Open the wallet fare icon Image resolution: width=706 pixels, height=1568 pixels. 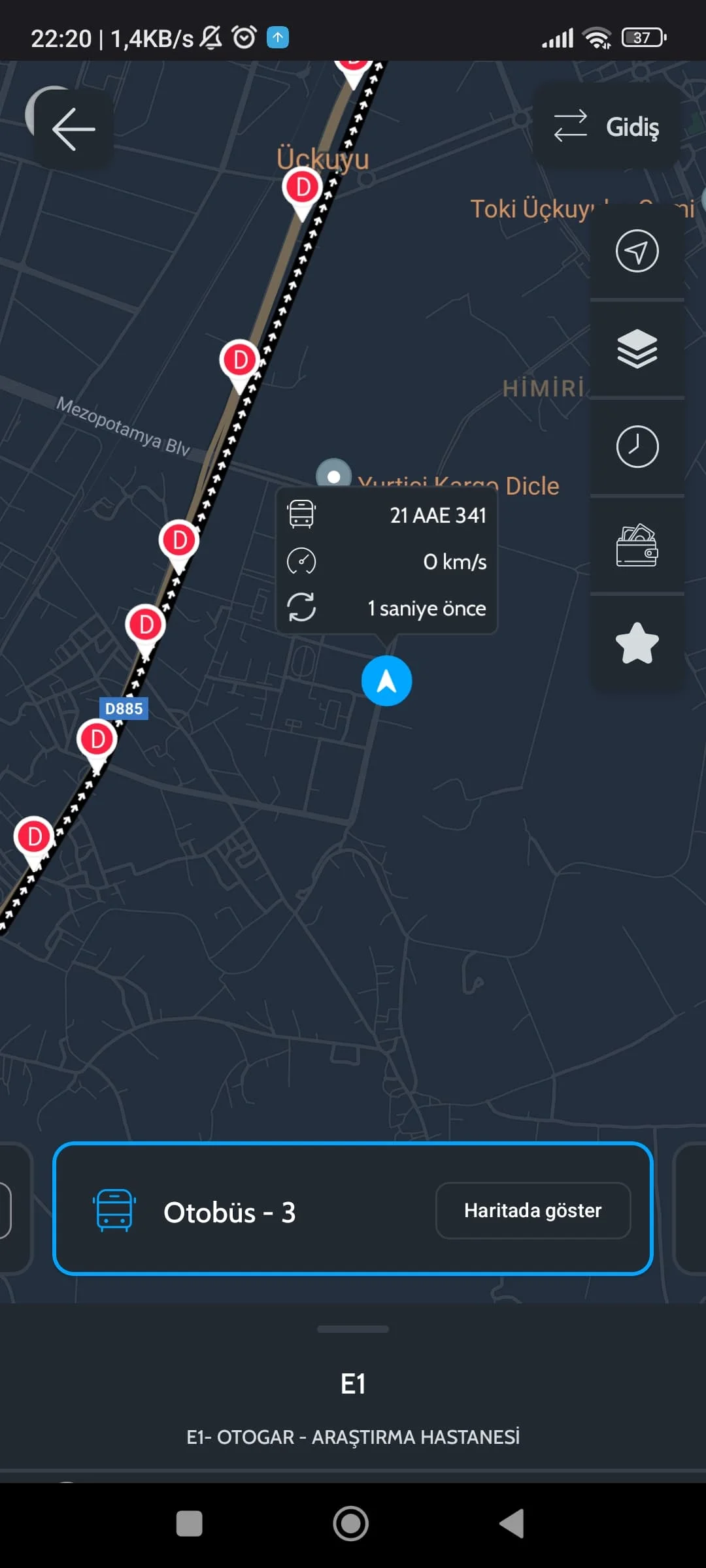point(637,546)
